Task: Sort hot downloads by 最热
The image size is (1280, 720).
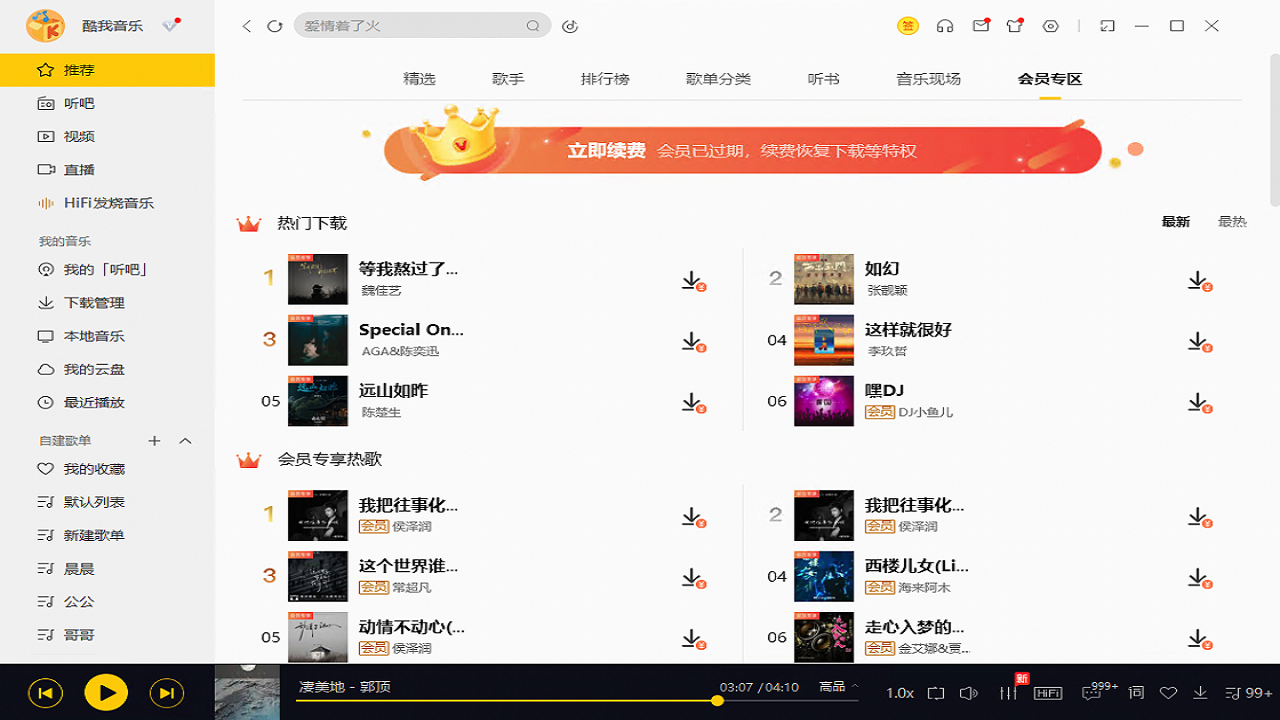Action: point(1232,222)
